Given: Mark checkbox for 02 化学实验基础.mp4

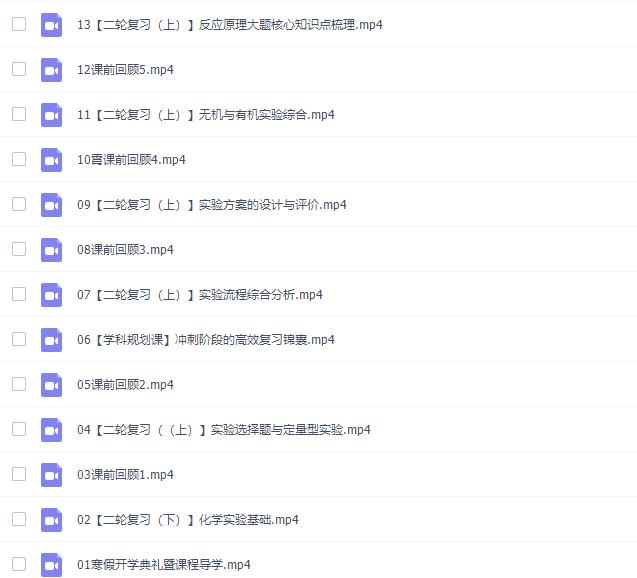Looking at the screenshot, I should 19,519.
